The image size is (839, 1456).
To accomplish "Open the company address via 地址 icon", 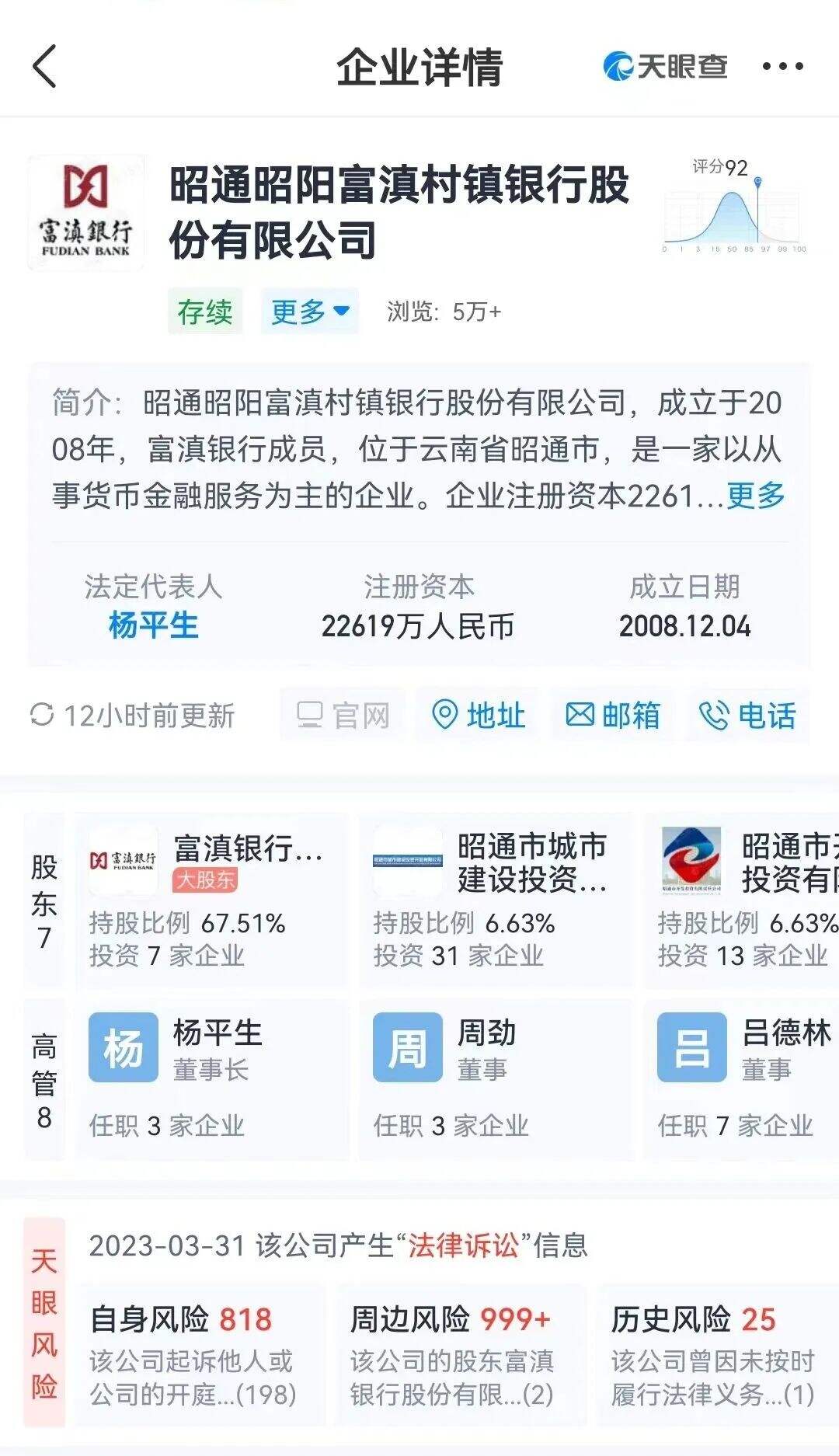I will click(x=478, y=716).
